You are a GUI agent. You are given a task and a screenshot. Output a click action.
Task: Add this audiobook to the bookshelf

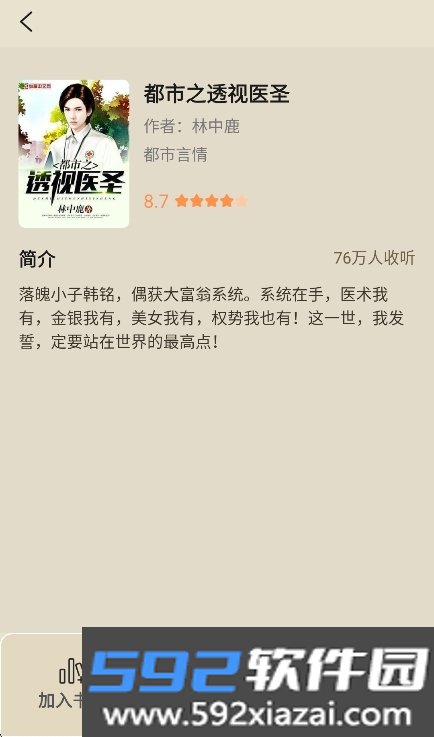[x=61, y=682]
